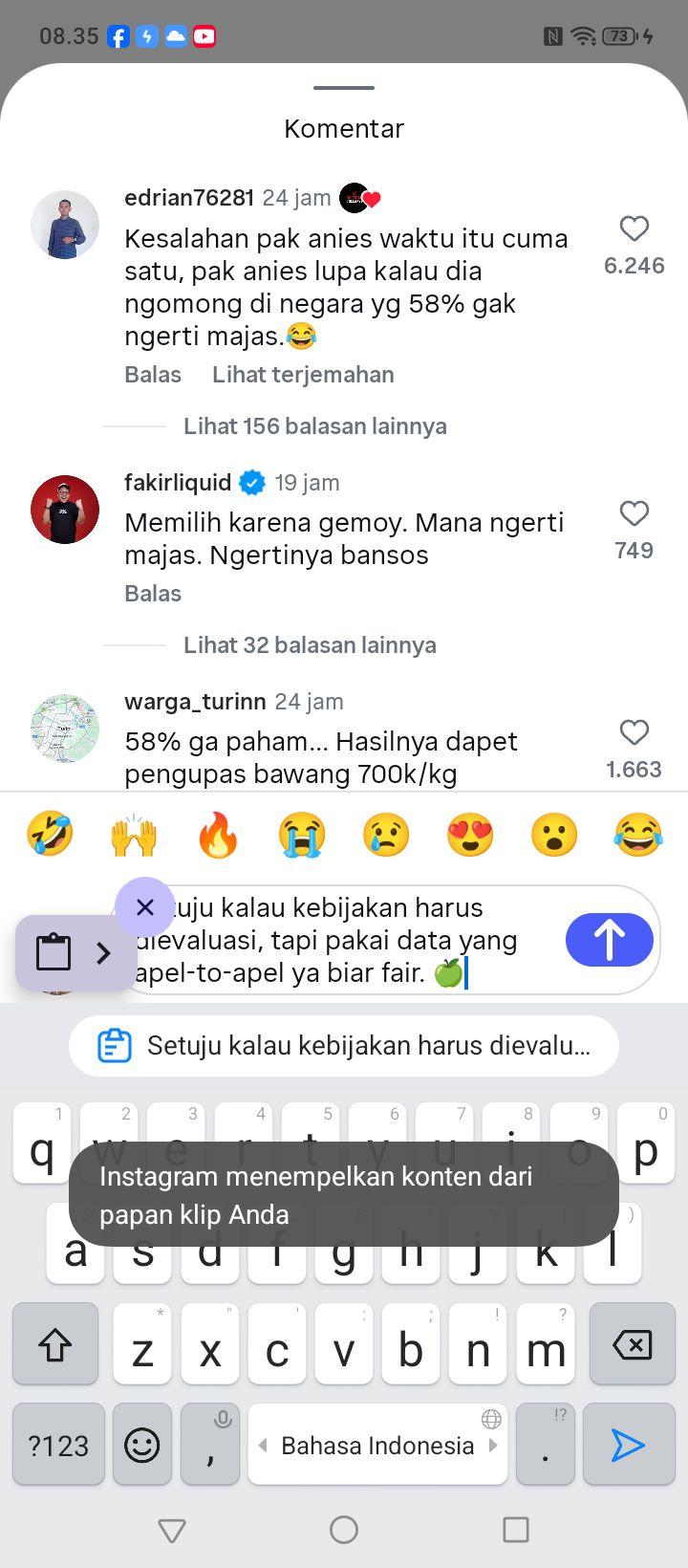Image resolution: width=688 pixels, height=1568 pixels.
Task: Tap Lihat terjemahan under edrian76281's comment
Action: coord(303,374)
